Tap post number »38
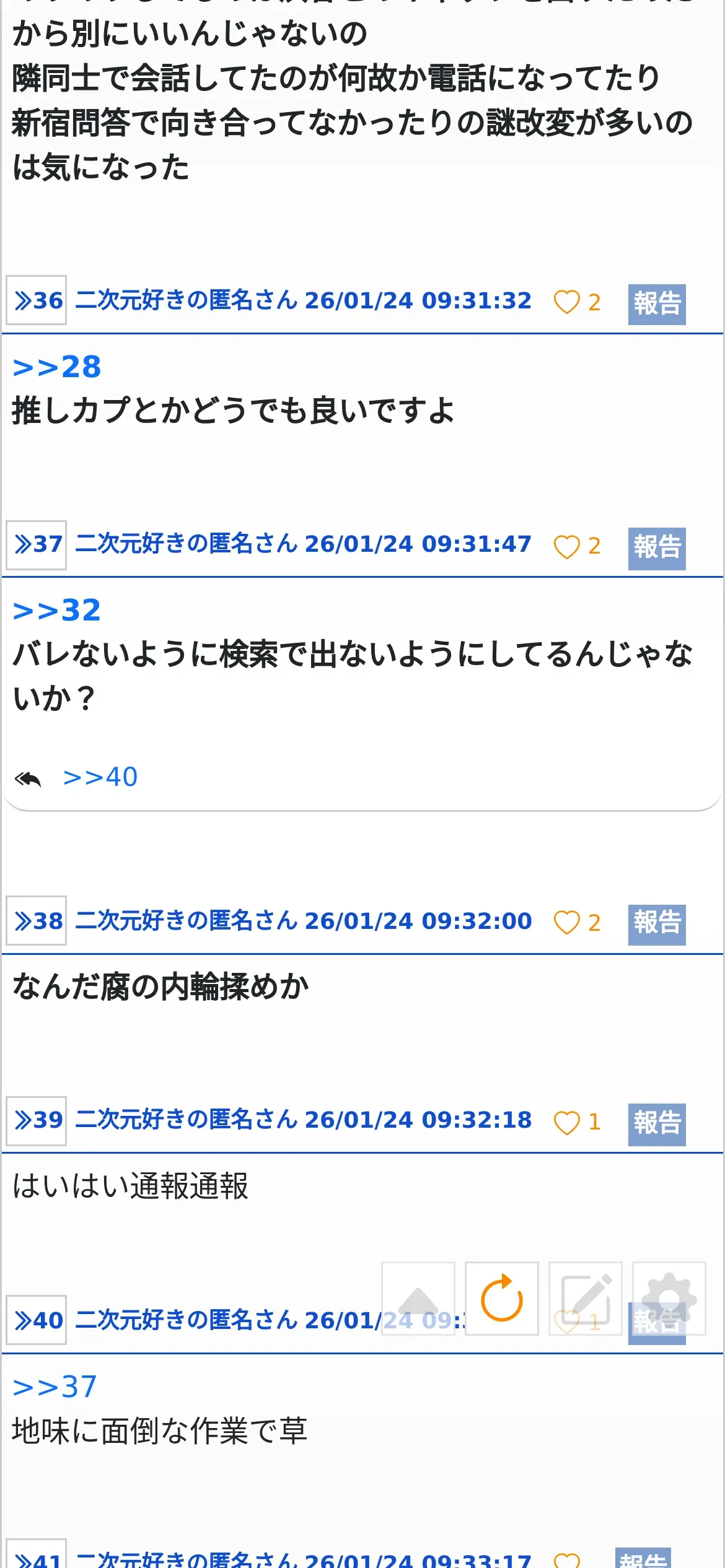725x1568 pixels. (x=37, y=921)
